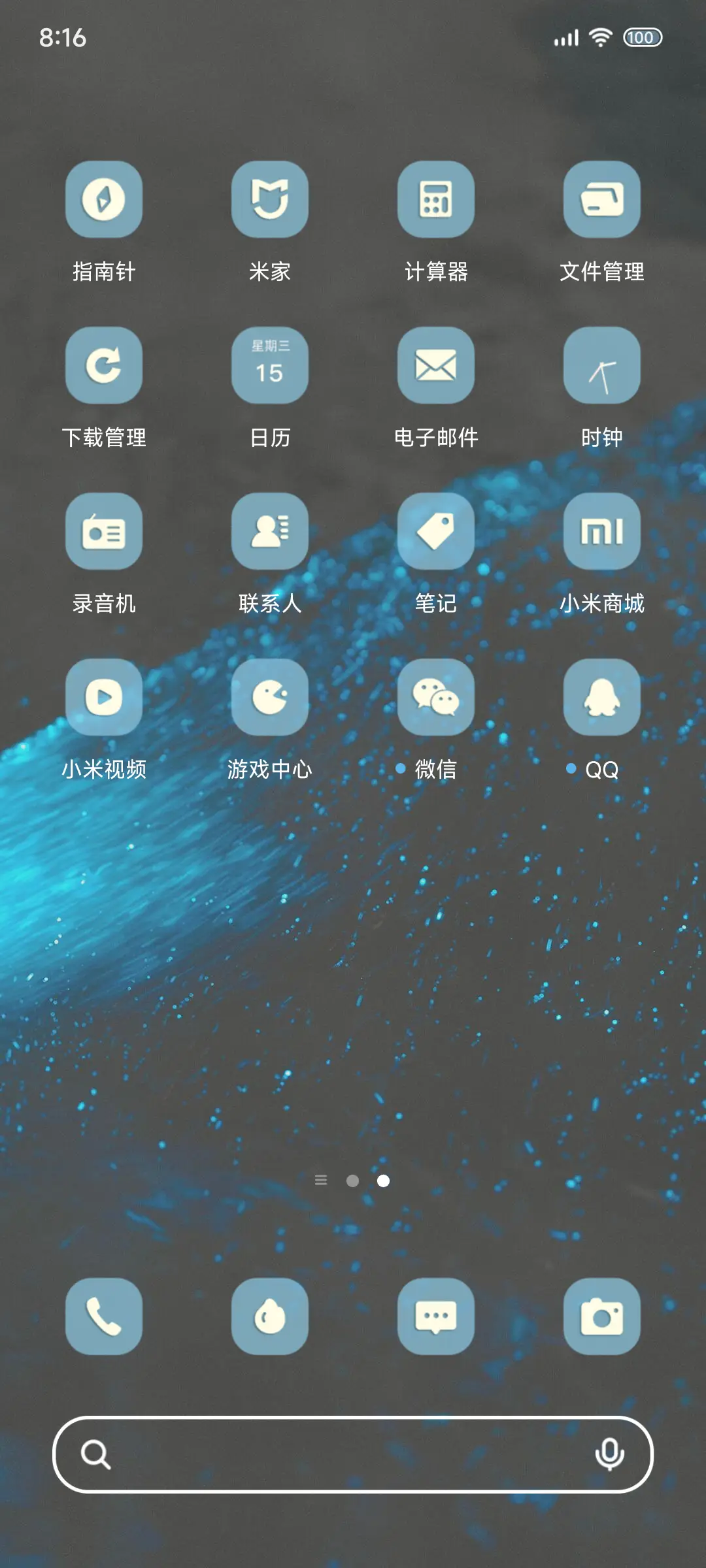Start the 录音机 voice recorder
The height and width of the screenshot is (1568, 706).
tap(104, 531)
